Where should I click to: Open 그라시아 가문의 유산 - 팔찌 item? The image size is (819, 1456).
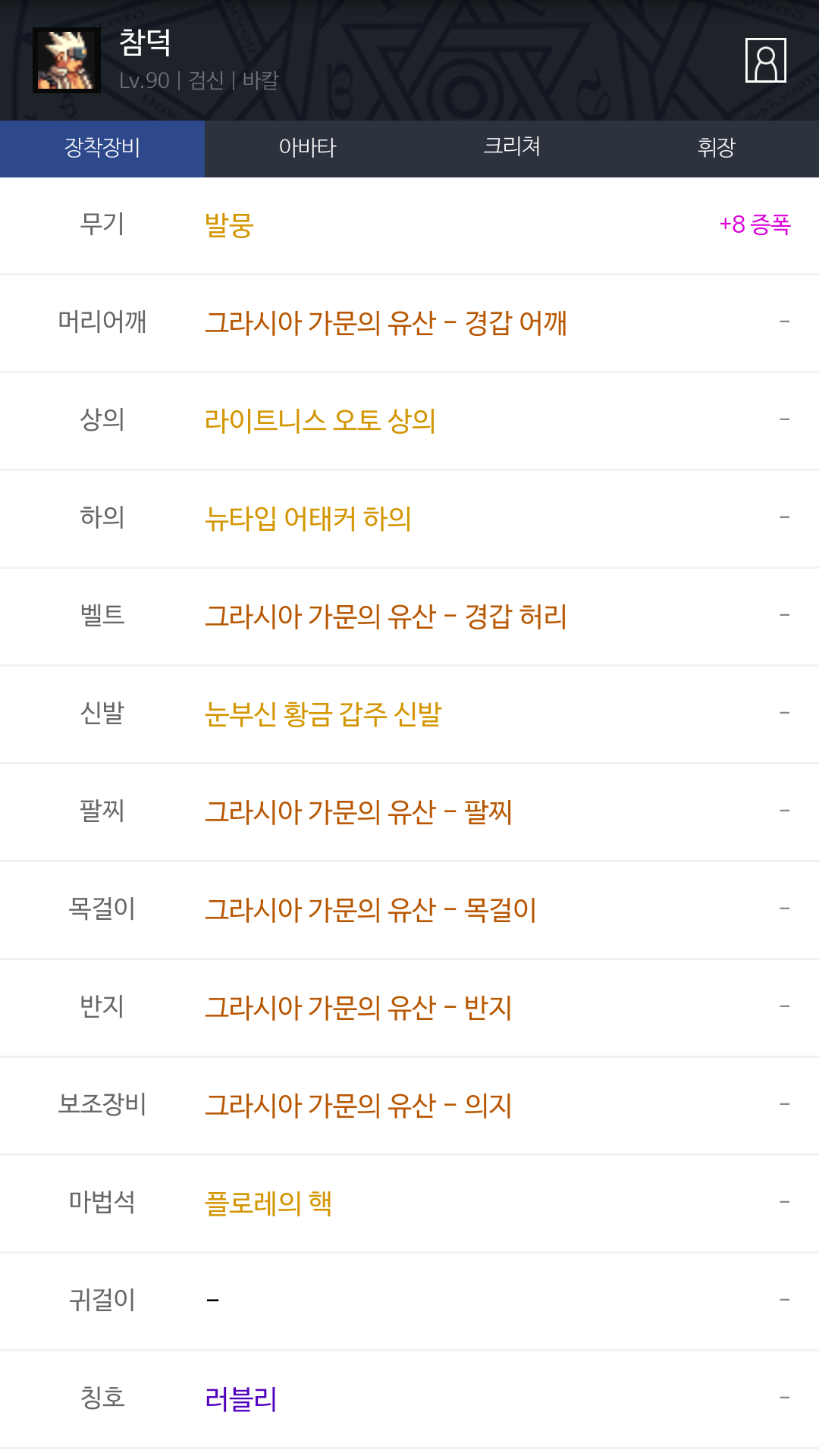[359, 812]
